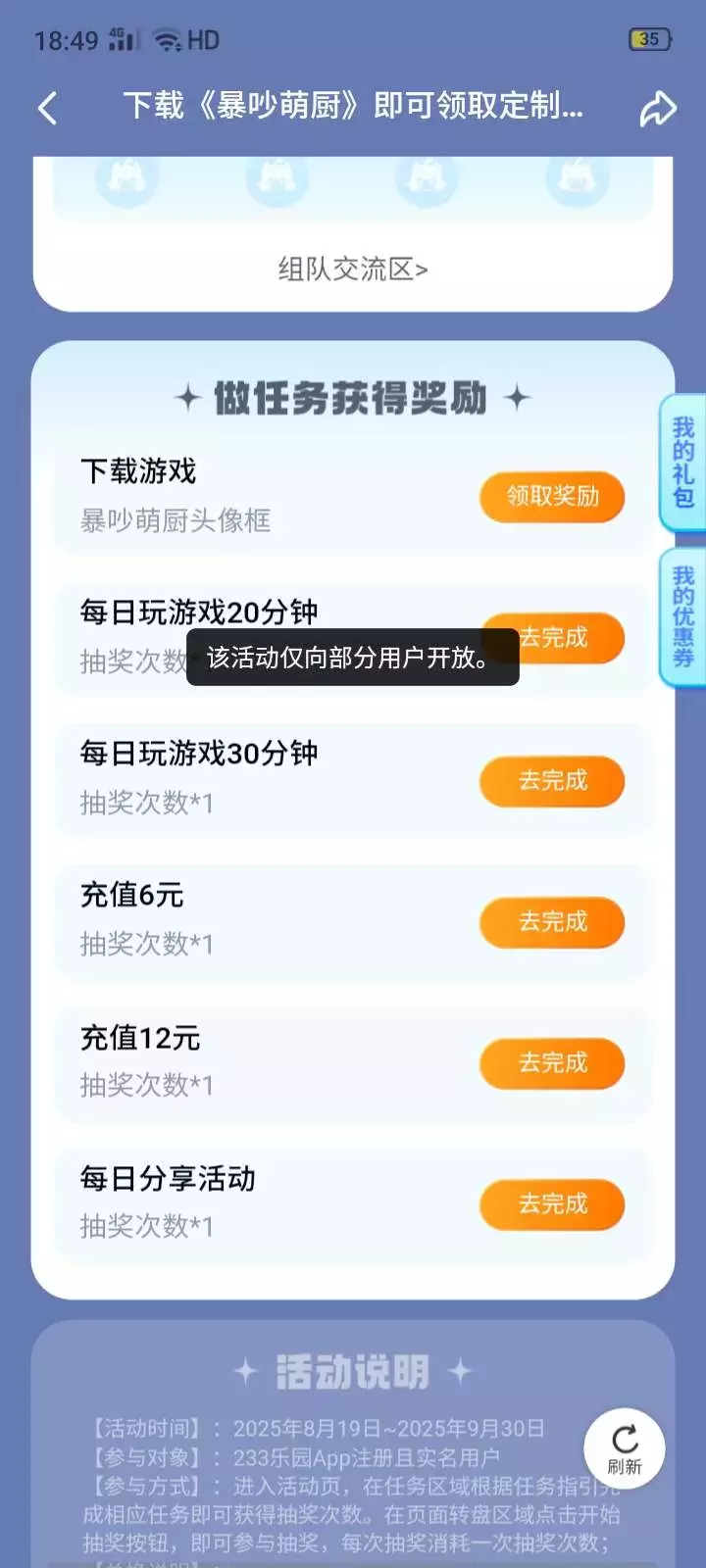
Task: Open the 组队交流区 link
Action: click(353, 269)
